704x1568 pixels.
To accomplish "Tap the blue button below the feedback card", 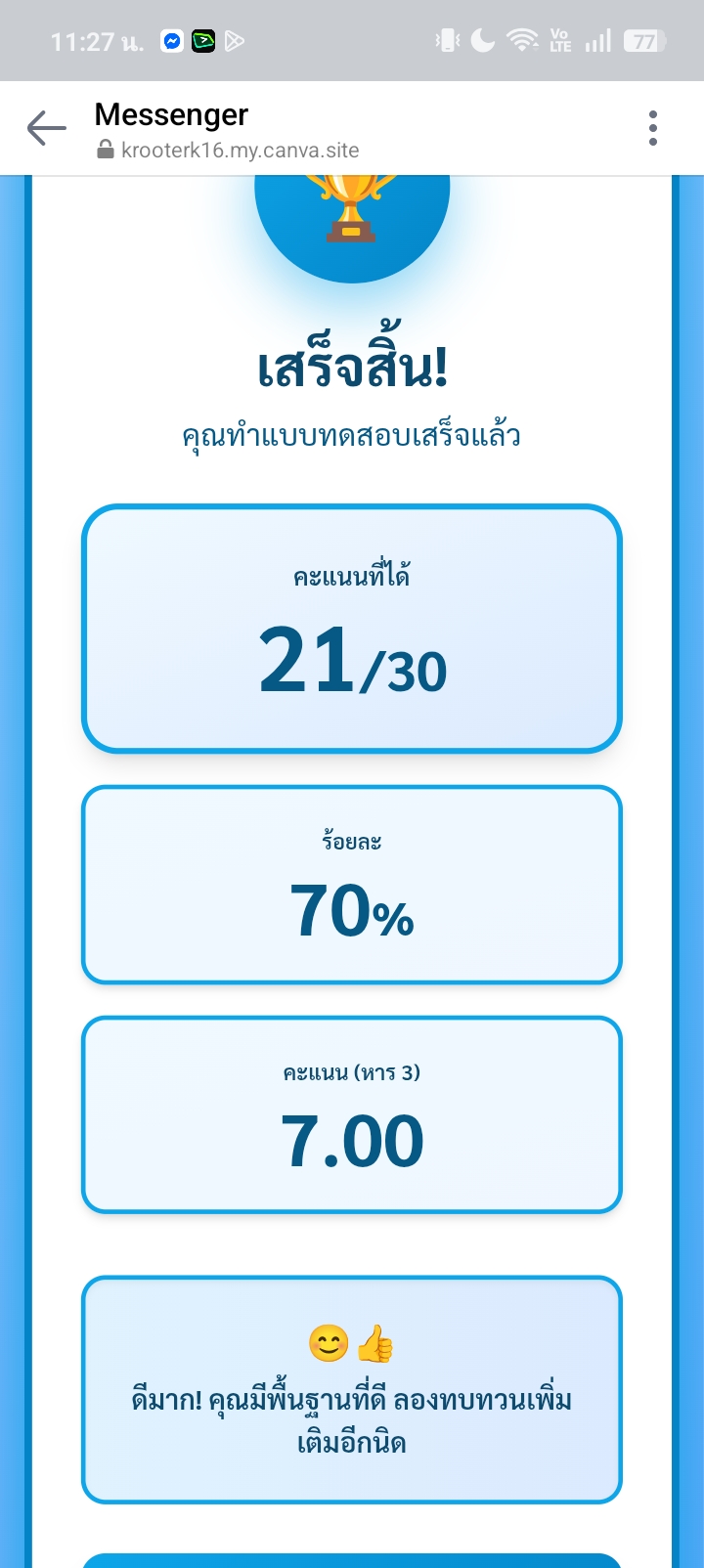I will (352, 1559).
